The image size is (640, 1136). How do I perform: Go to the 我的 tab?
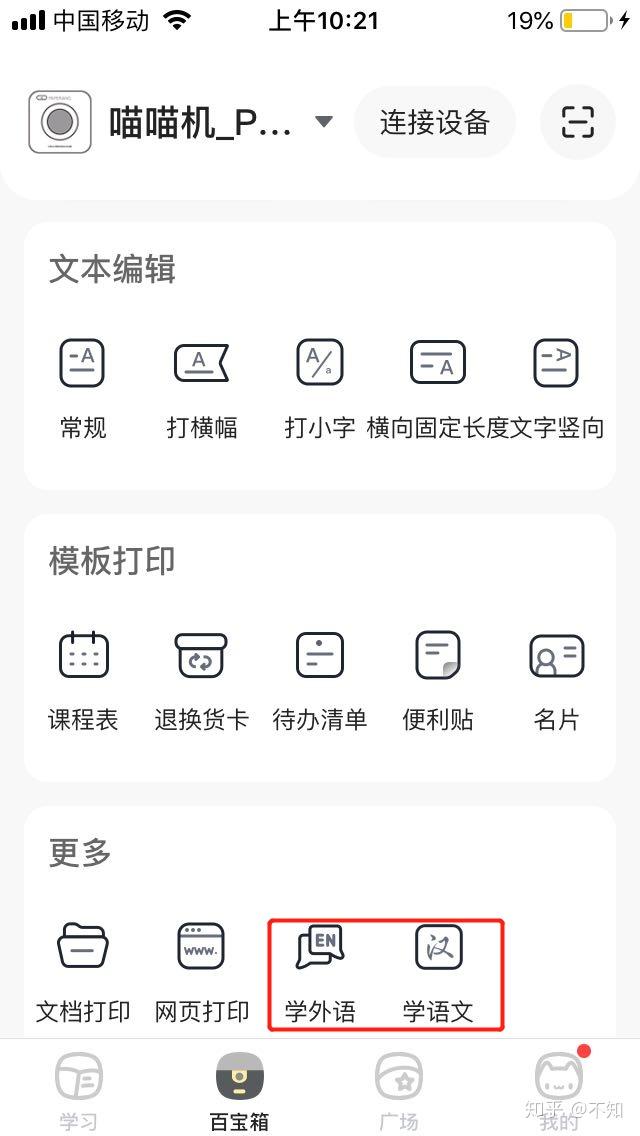[558, 1090]
